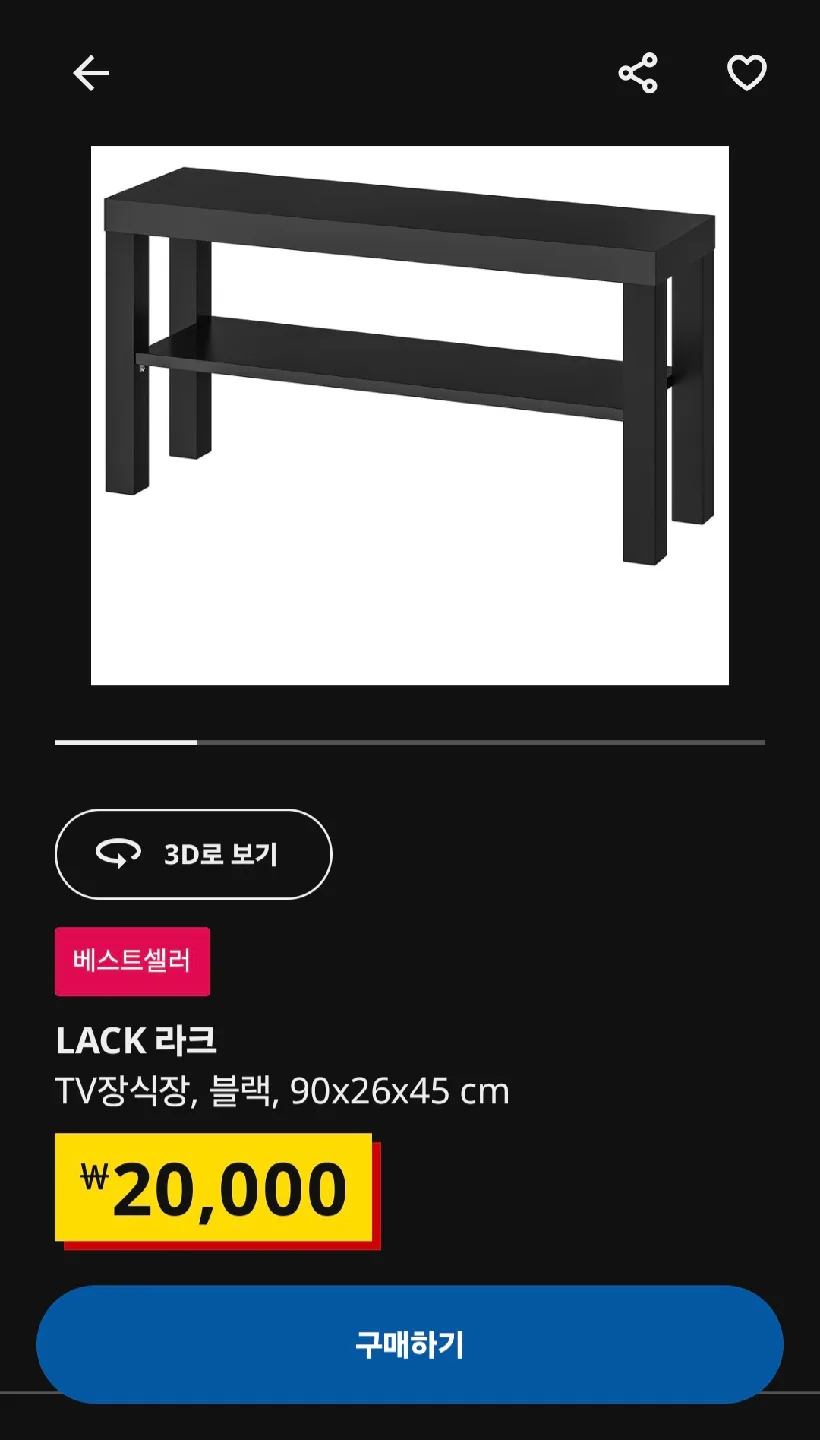The width and height of the screenshot is (820, 1440).
Task: Add the product to favorites with heart
Action: tap(746, 73)
